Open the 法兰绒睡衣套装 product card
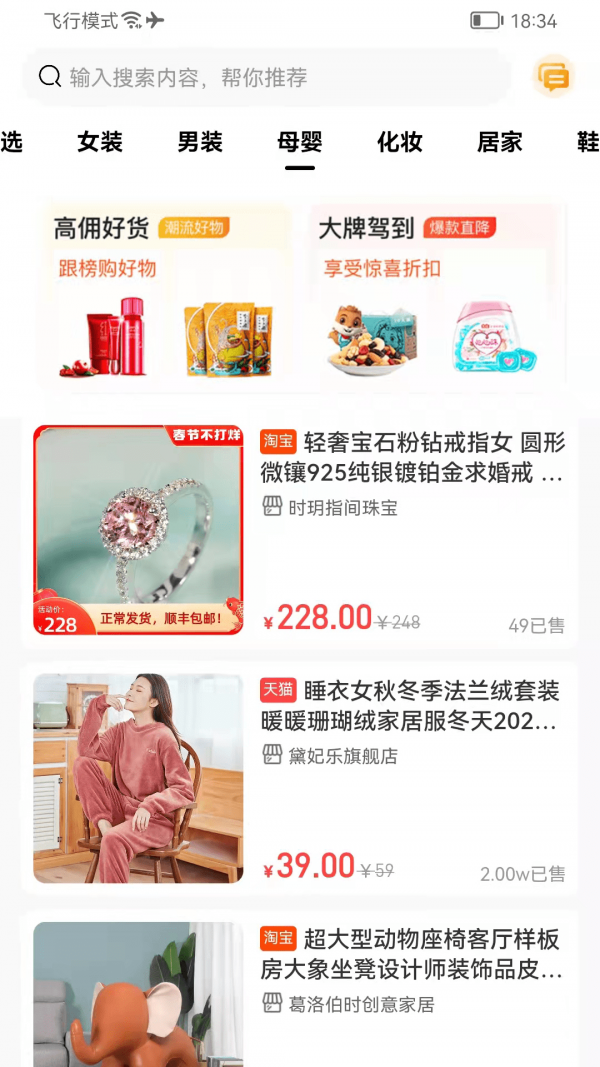The image size is (600, 1067). (300, 778)
